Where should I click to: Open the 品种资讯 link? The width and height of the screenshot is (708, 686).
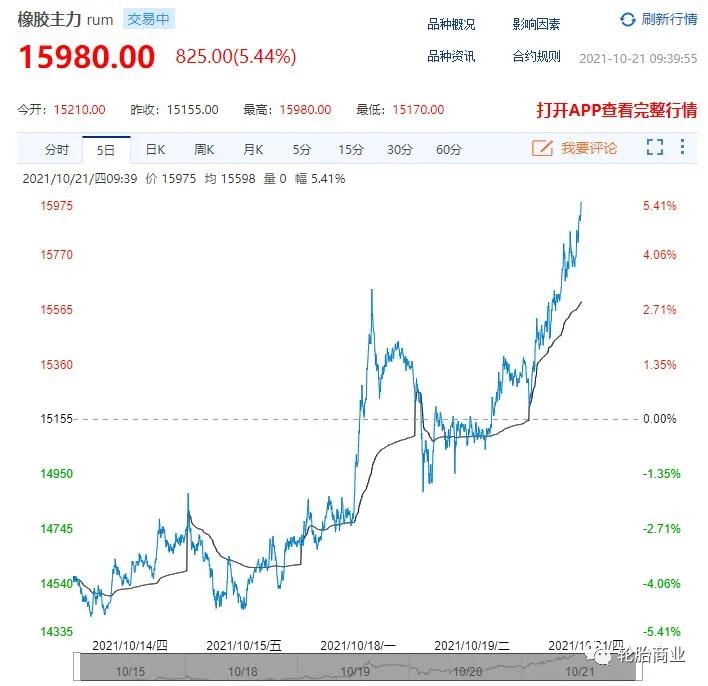451,57
